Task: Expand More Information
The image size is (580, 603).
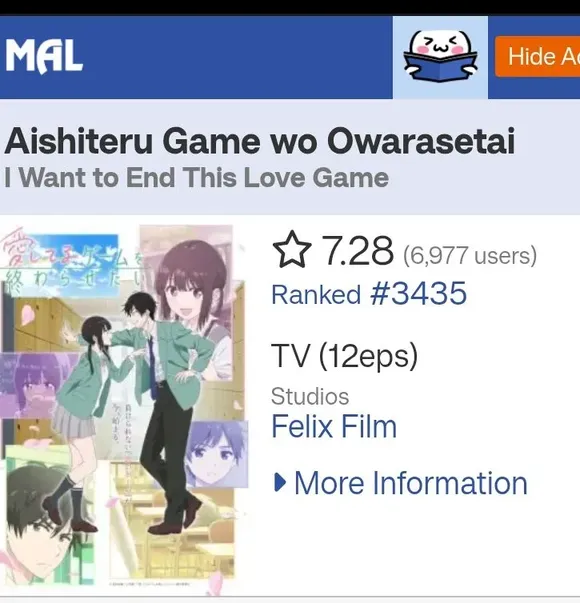Action: pos(400,483)
